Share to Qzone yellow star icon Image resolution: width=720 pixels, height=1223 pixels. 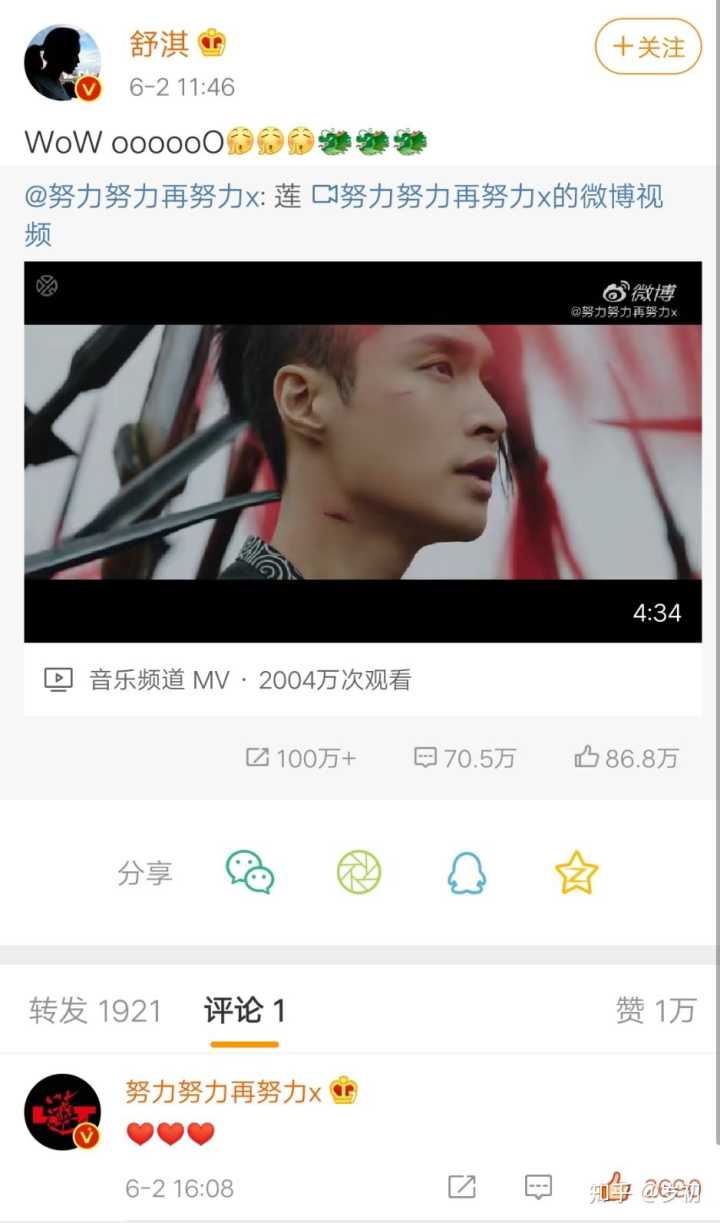[575, 871]
